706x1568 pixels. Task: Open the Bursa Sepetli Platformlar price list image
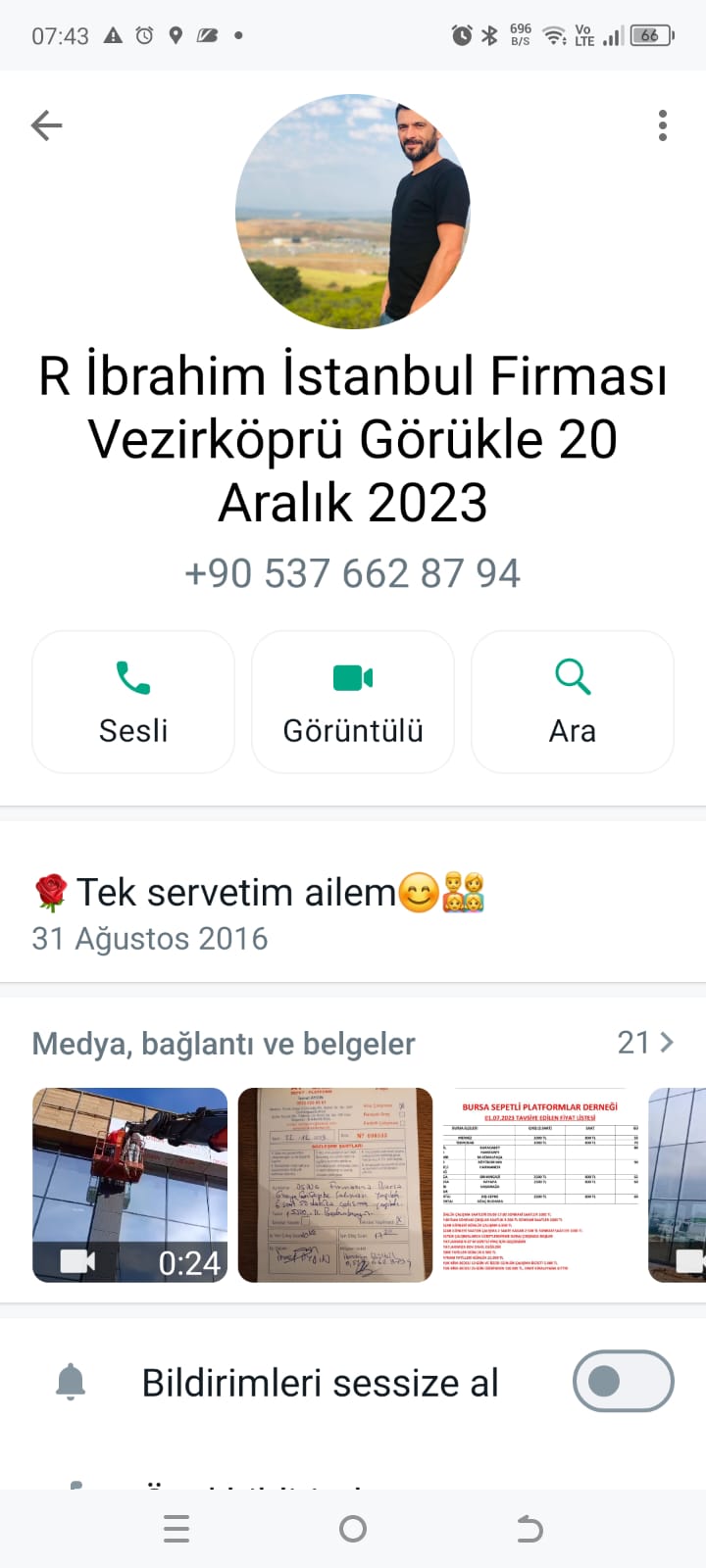[x=540, y=1185]
